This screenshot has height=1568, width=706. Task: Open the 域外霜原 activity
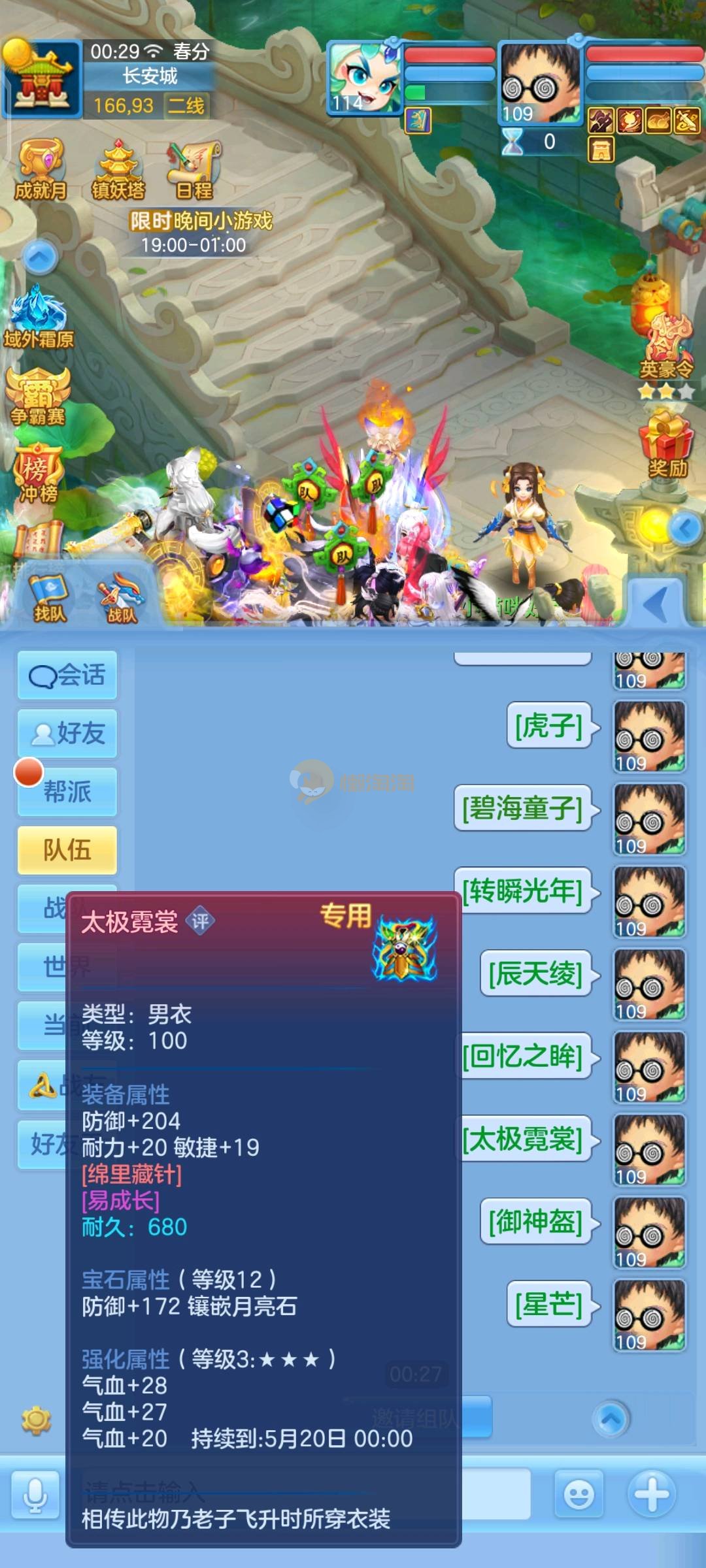point(39,317)
